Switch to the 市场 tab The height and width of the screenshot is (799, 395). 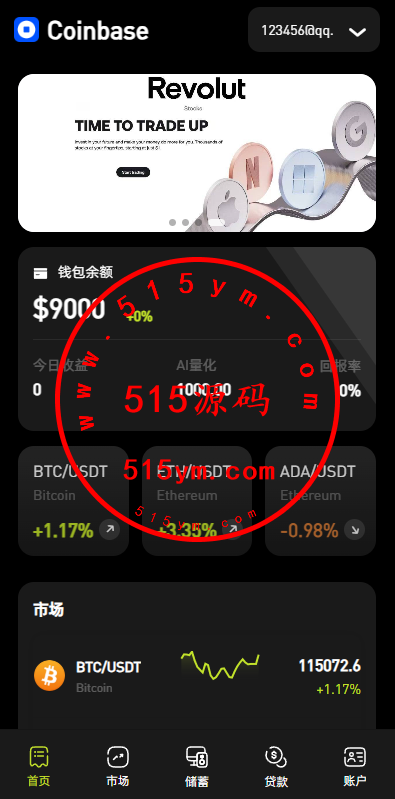pyautogui.click(x=118, y=766)
